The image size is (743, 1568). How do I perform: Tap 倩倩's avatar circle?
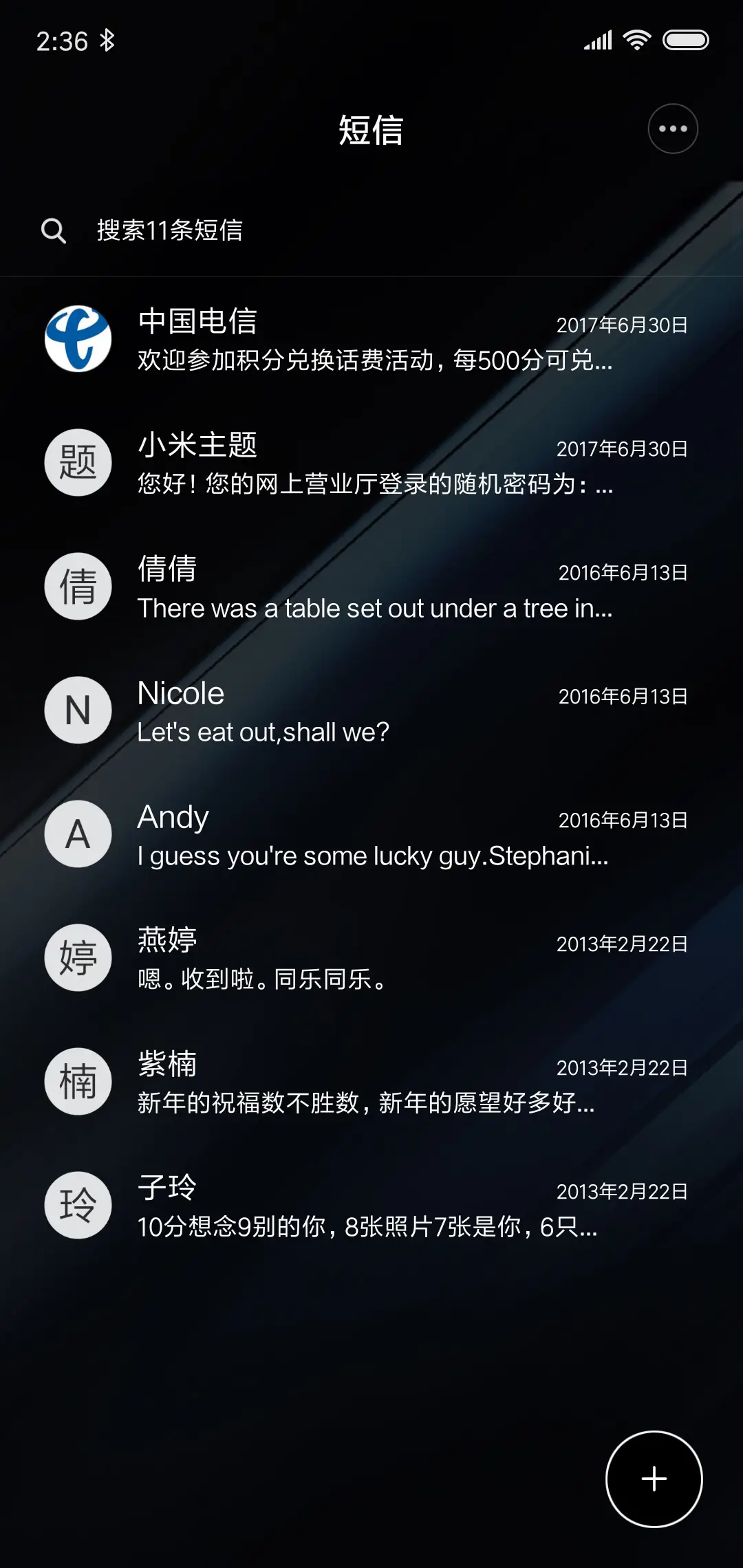77,586
